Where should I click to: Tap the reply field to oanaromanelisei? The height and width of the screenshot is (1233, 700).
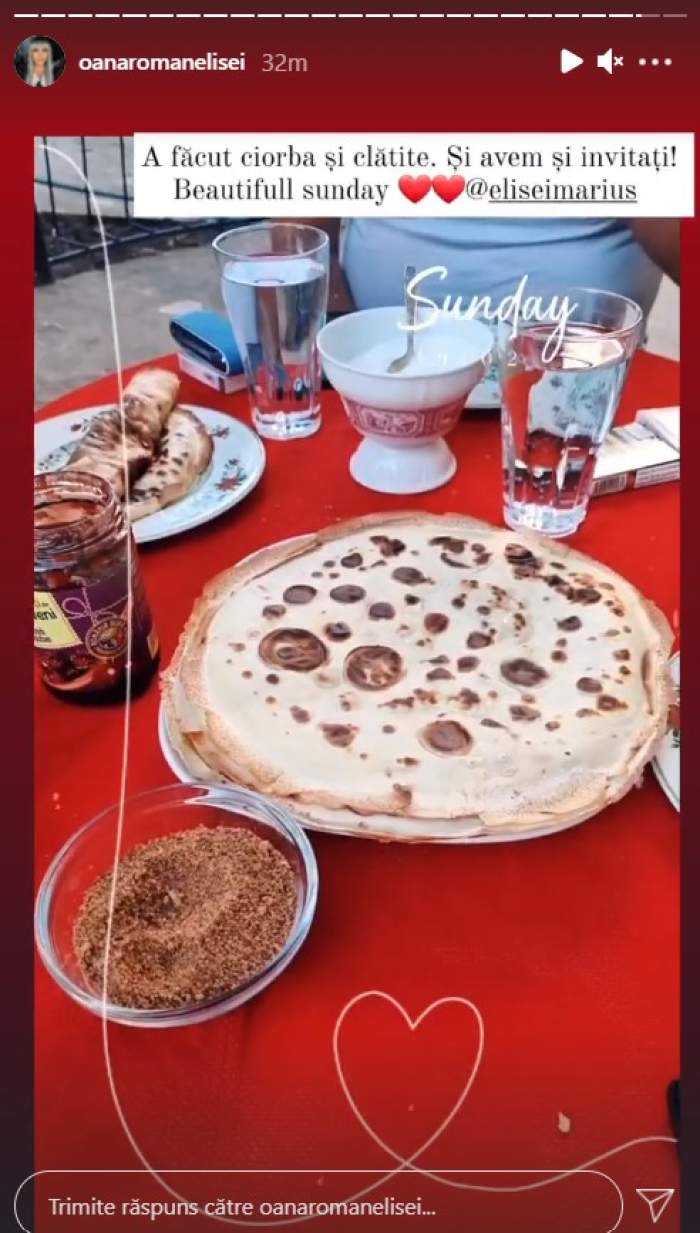tap(318, 1205)
